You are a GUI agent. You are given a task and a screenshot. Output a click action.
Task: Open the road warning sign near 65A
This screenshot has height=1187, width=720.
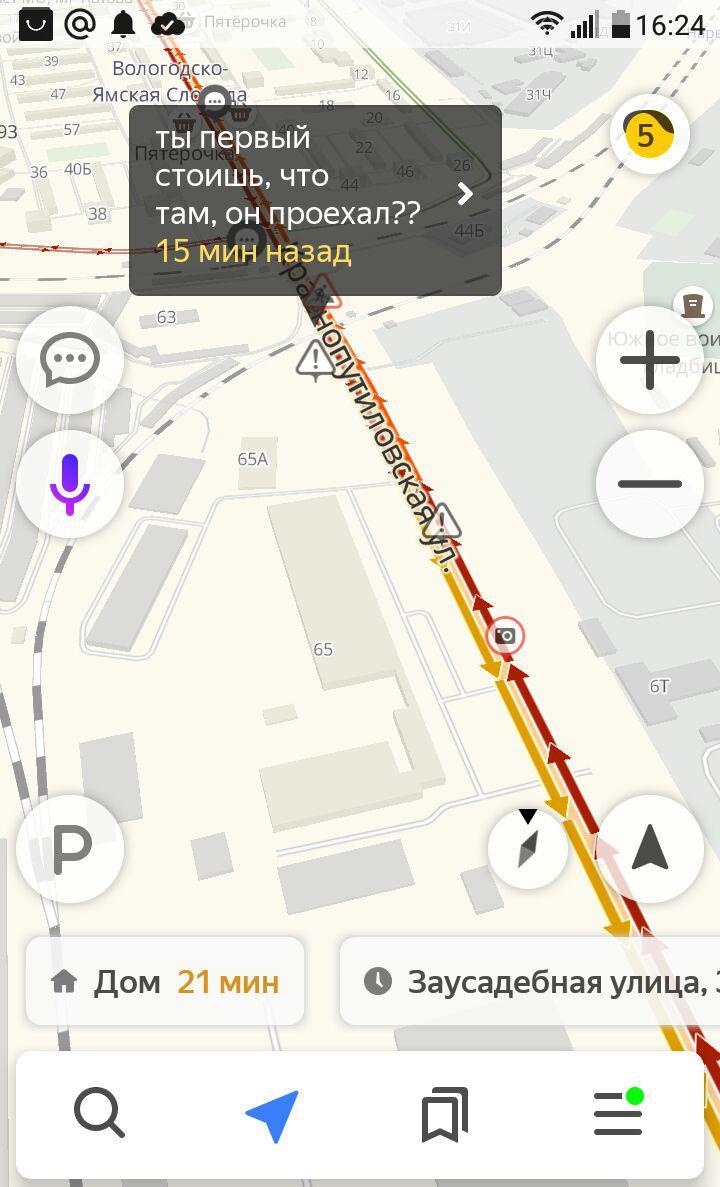[x=316, y=359]
